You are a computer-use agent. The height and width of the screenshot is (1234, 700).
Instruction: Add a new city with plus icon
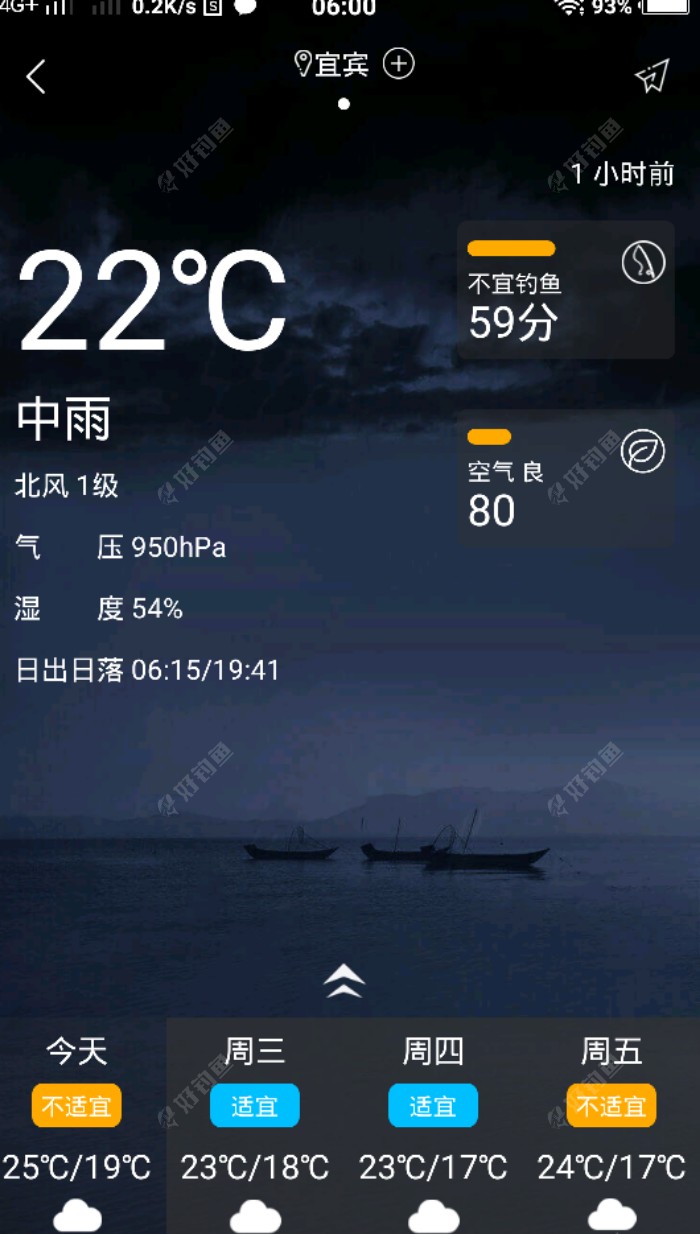pyautogui.click(x=399, y=64)
